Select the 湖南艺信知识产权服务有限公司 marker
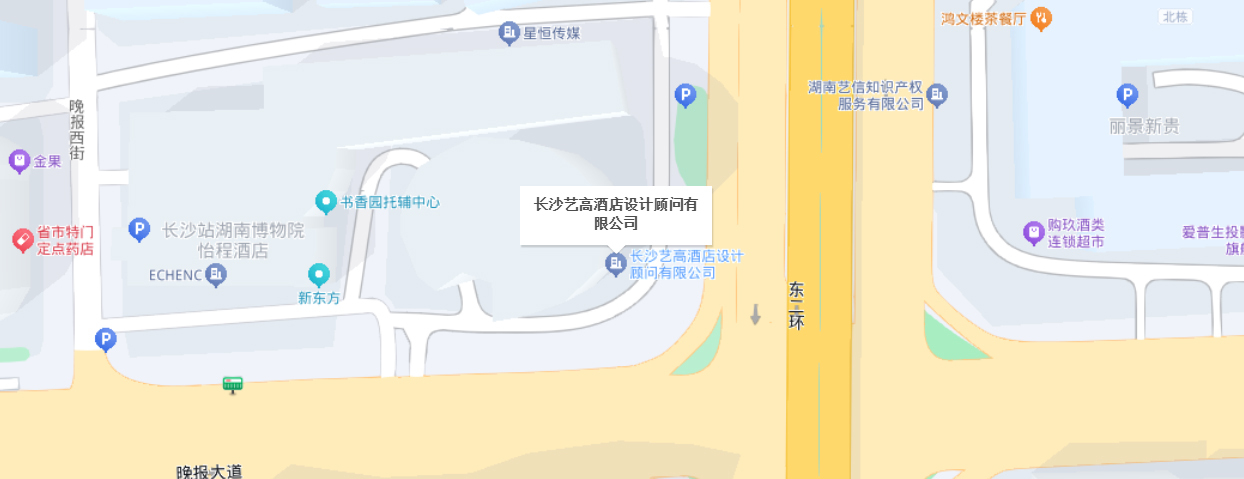The image size is (1244, 479). click(x=937, y=95)
